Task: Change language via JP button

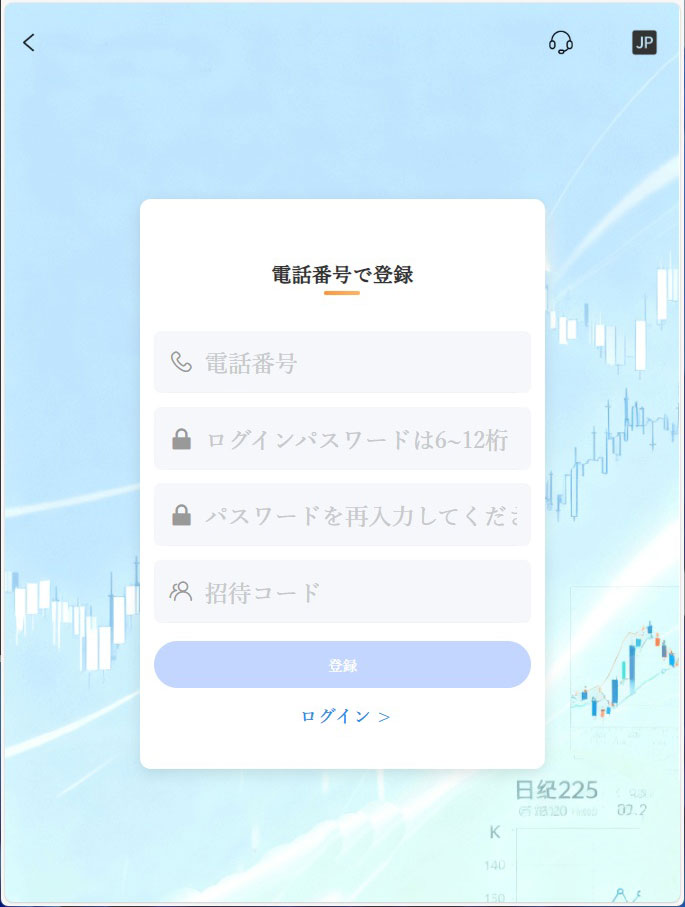Action: [644, 42]
